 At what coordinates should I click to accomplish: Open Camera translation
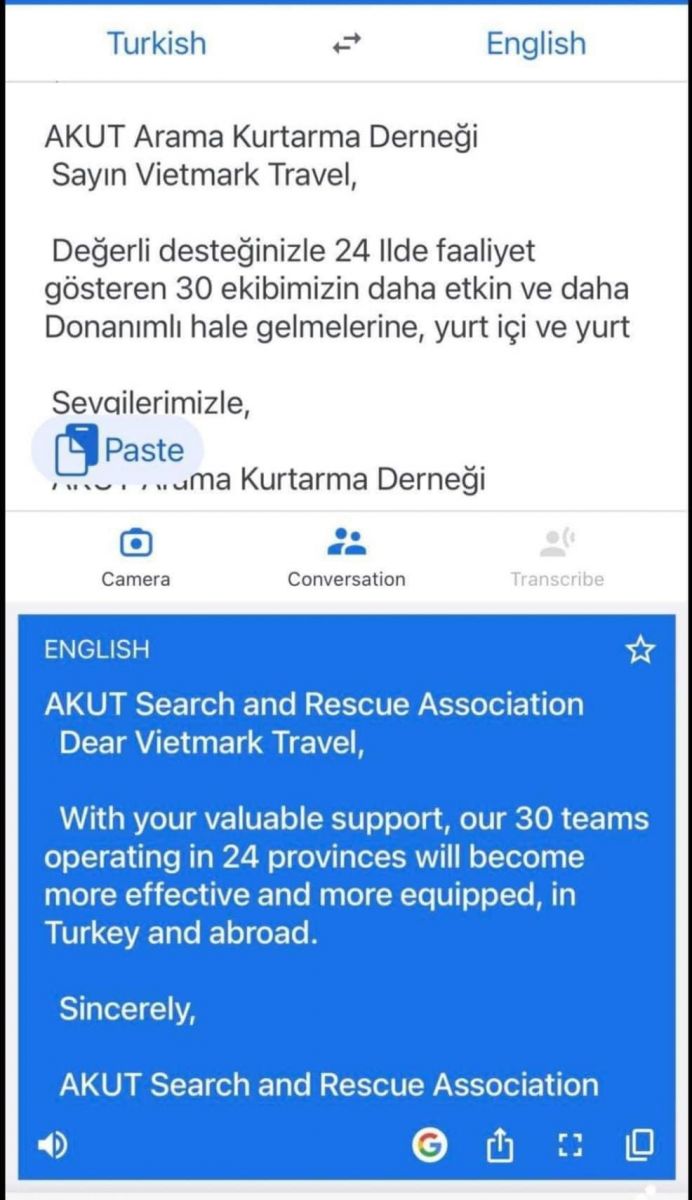pos(135,556)
